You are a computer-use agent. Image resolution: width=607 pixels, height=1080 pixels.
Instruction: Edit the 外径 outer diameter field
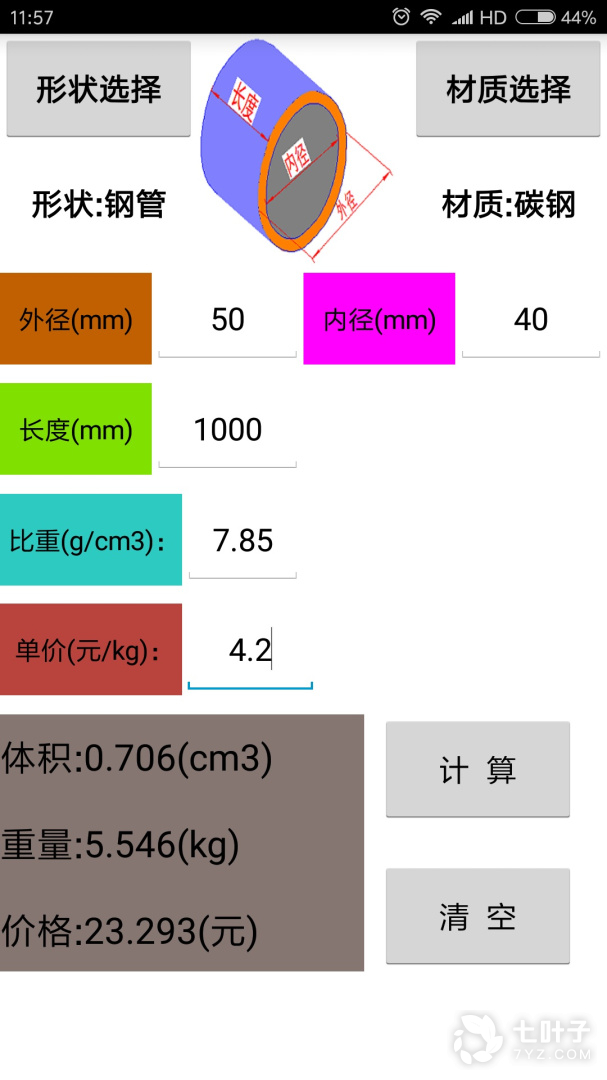coord(228,320)
